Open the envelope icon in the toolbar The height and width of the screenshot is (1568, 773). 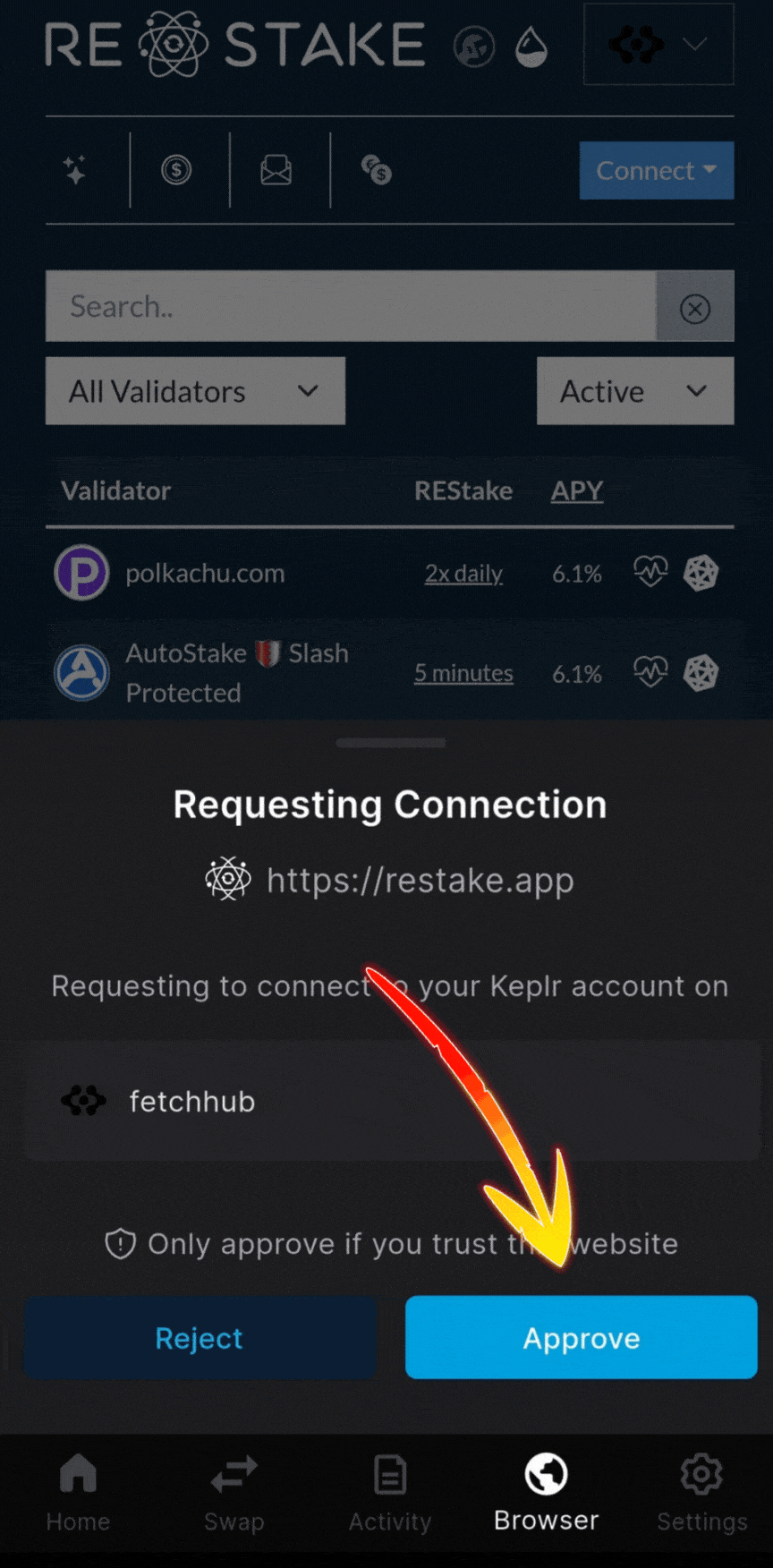tap(276, 170)
